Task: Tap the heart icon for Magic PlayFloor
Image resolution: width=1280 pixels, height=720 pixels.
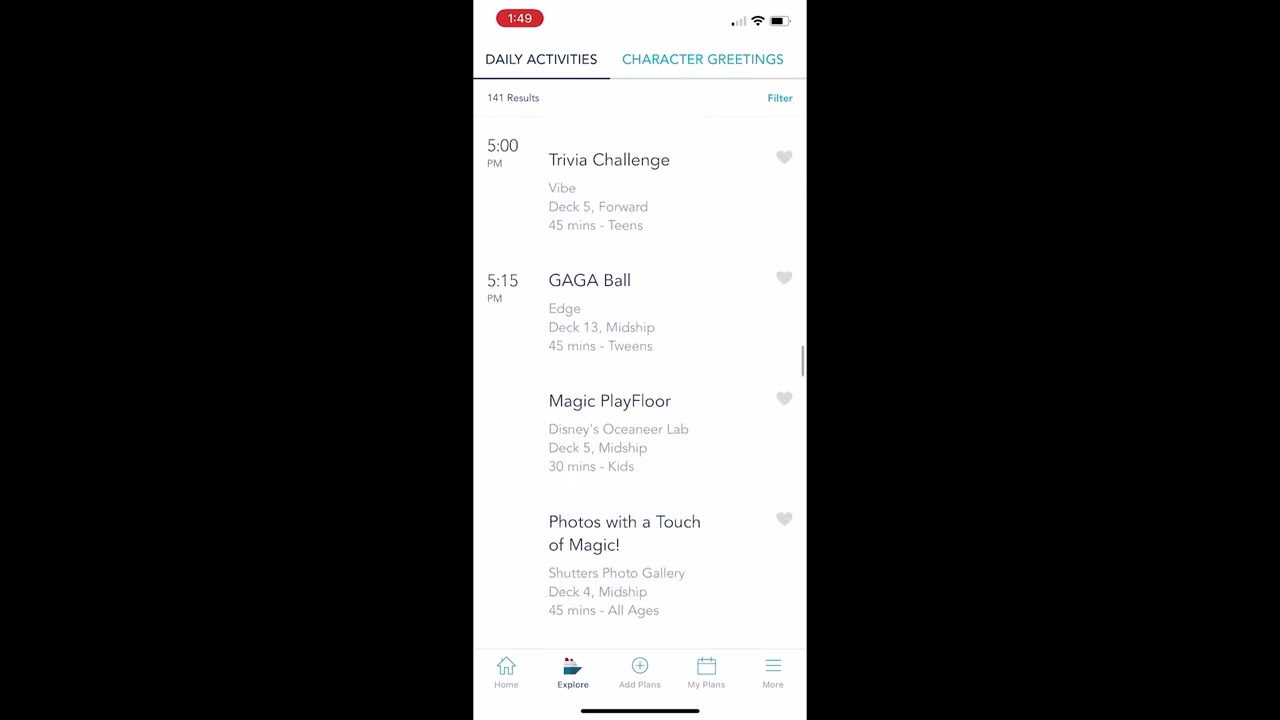Action: [x=784, y=399]
